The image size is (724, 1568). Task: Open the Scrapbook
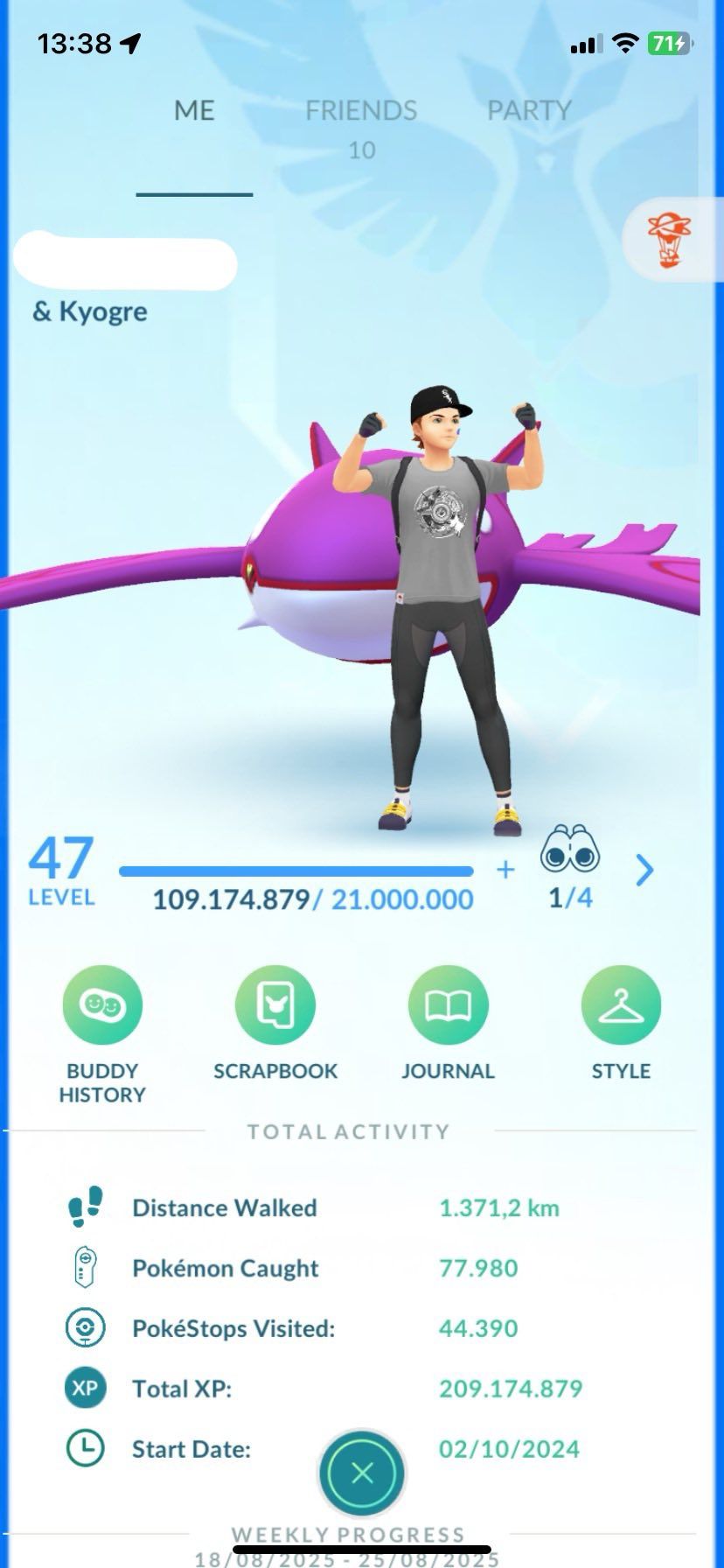(x=275, y=1023)
